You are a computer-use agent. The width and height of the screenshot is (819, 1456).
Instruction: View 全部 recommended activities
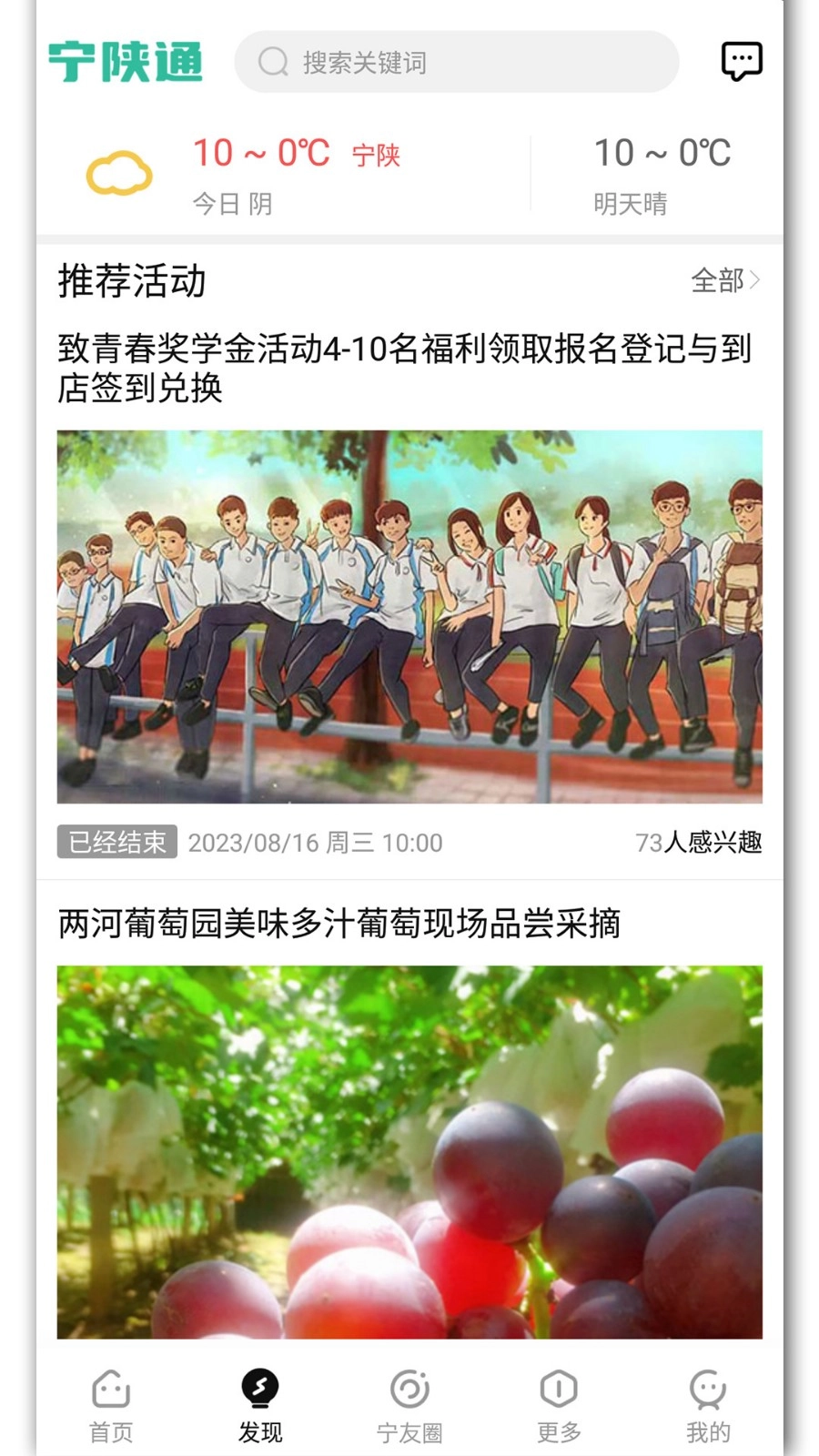point(724,280)
